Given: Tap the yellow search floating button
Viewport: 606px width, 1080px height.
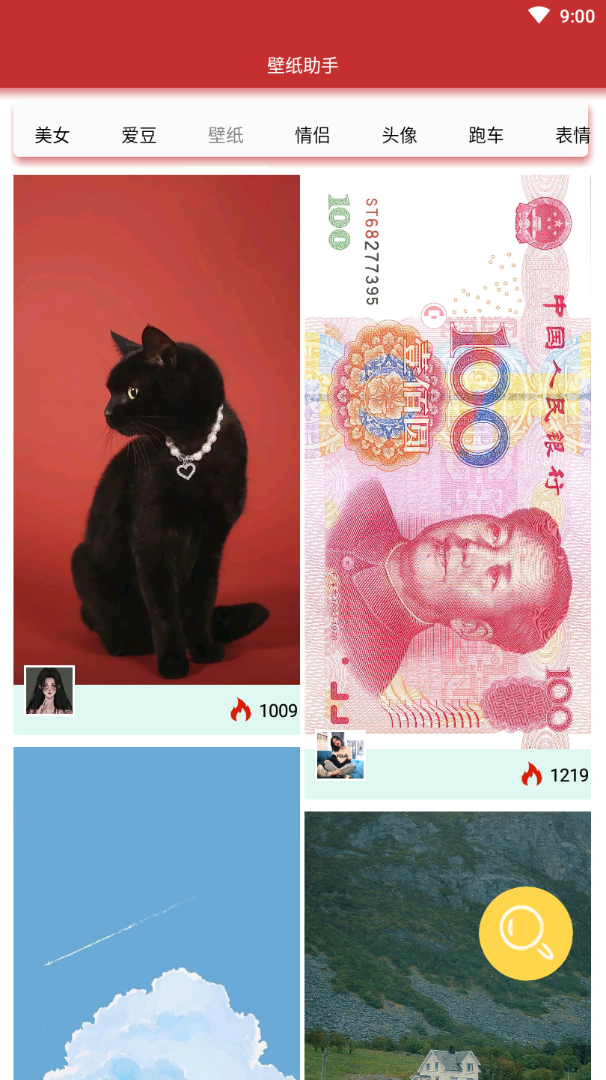Looking at the screenshot, I should (x=526, y=933).
